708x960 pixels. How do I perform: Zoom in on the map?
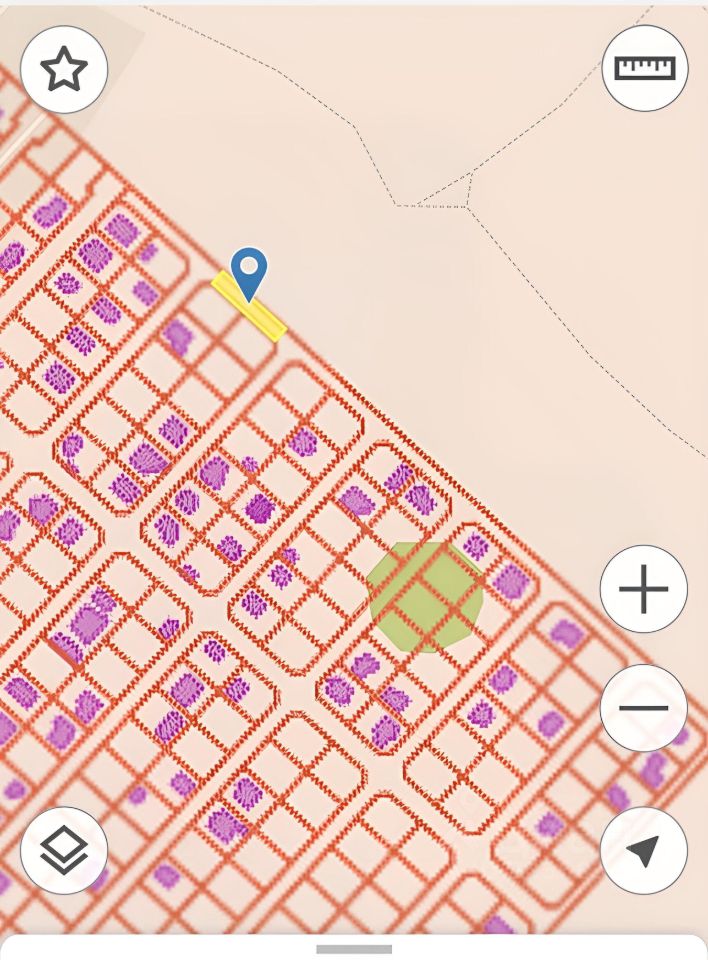coord(644,589)
